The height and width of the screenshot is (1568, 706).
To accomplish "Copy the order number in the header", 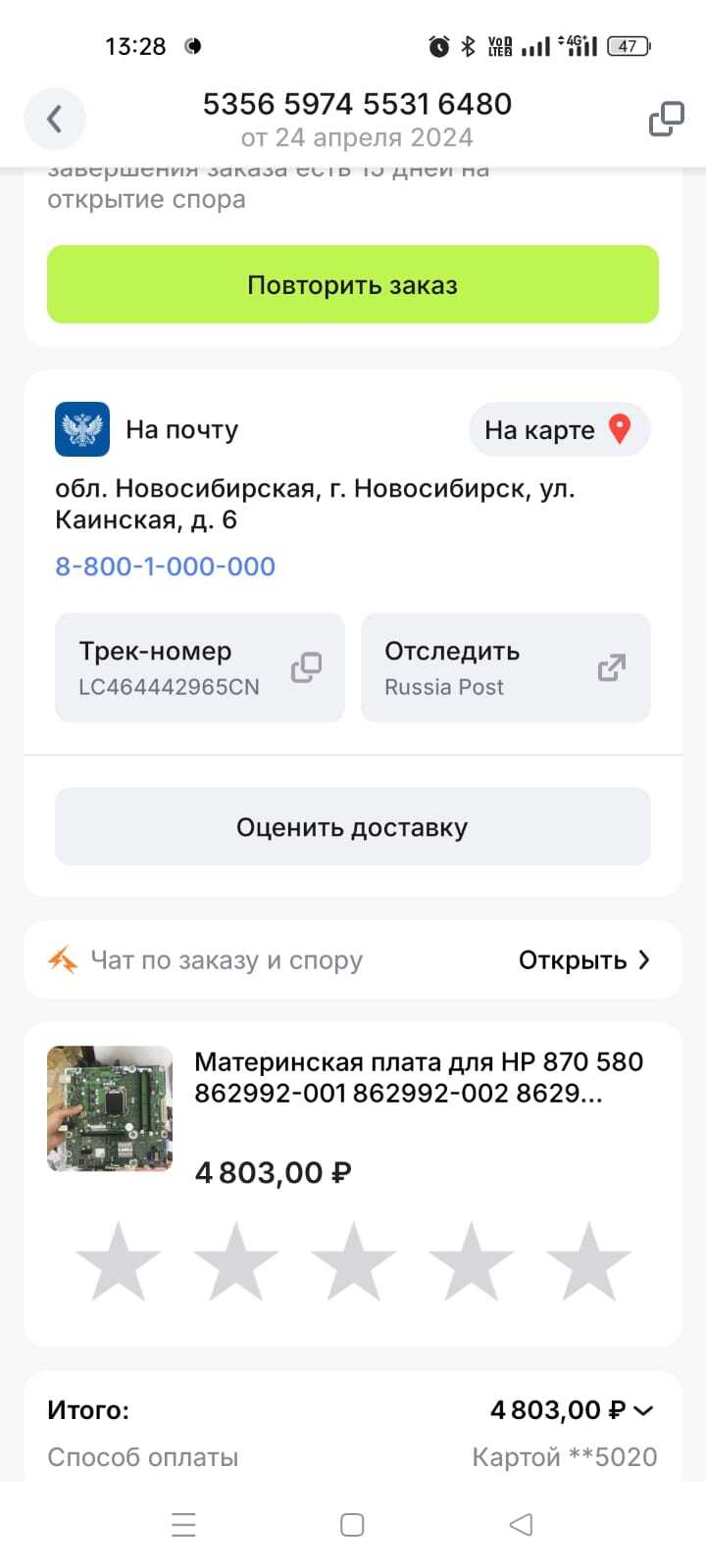I will (666, 120).
